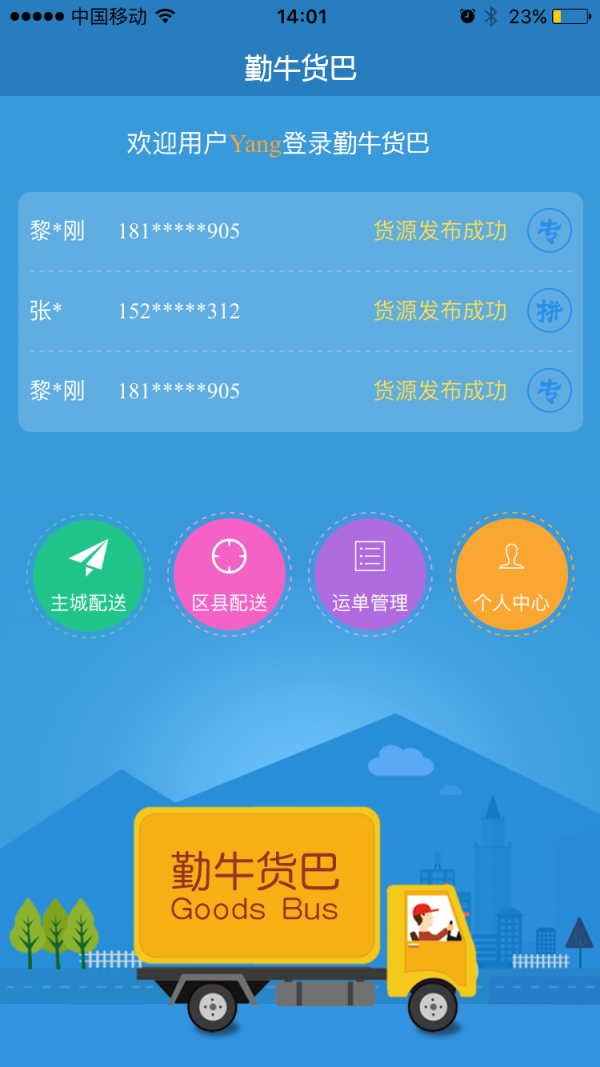Viewport: 600px width, 1067px height.
Task: Open 个人中心 personal center
Action: [x=511, y=574]
